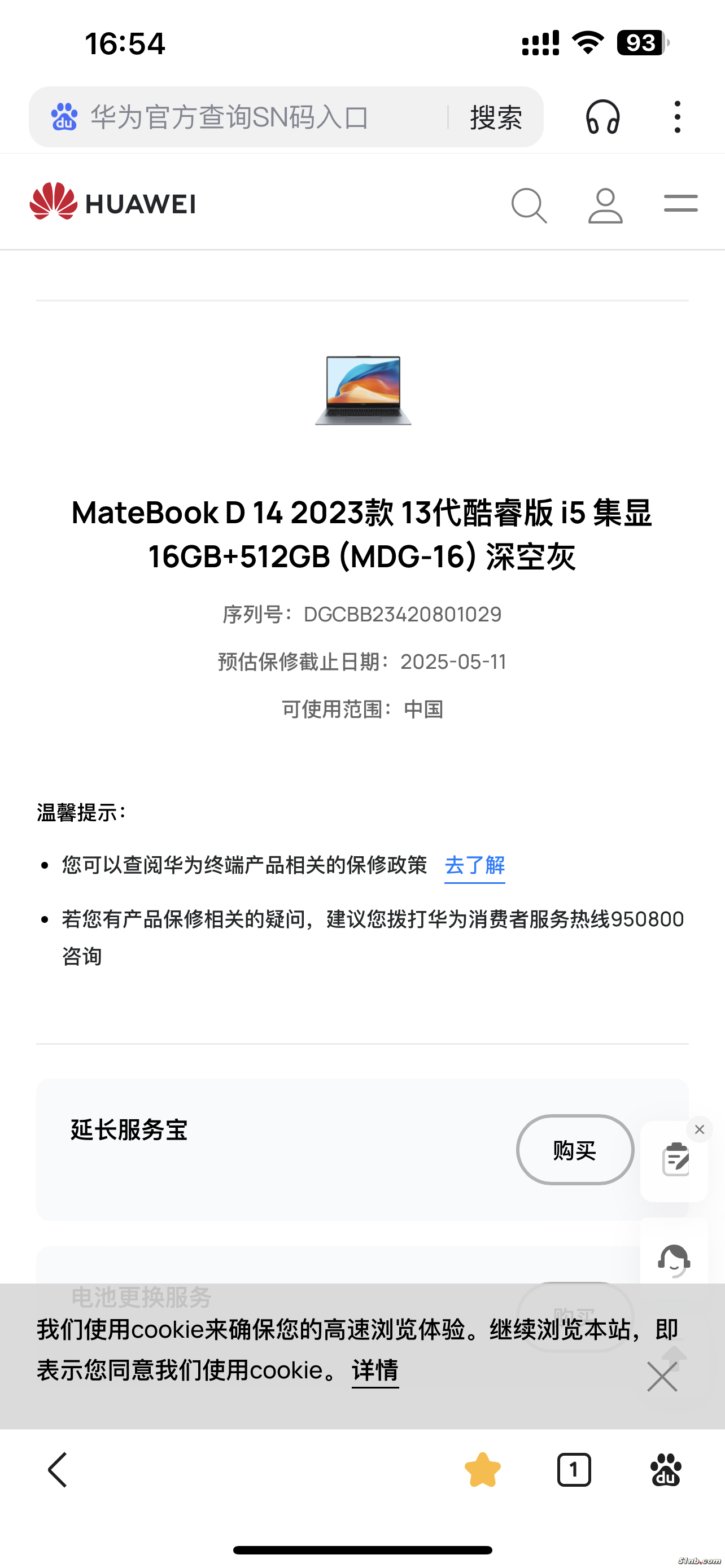Open the browser three-dot overflow menu
The image size is (725, 1568).
pyautogui.click(x=678, y=117)
